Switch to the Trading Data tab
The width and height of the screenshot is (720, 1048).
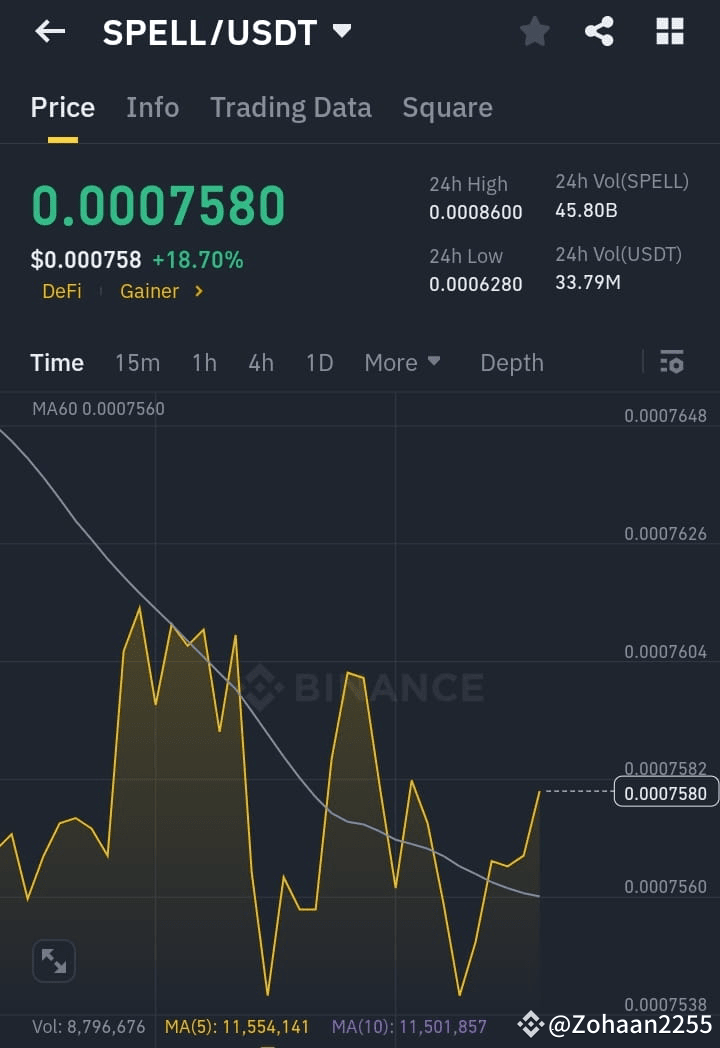tap(291, 107)
